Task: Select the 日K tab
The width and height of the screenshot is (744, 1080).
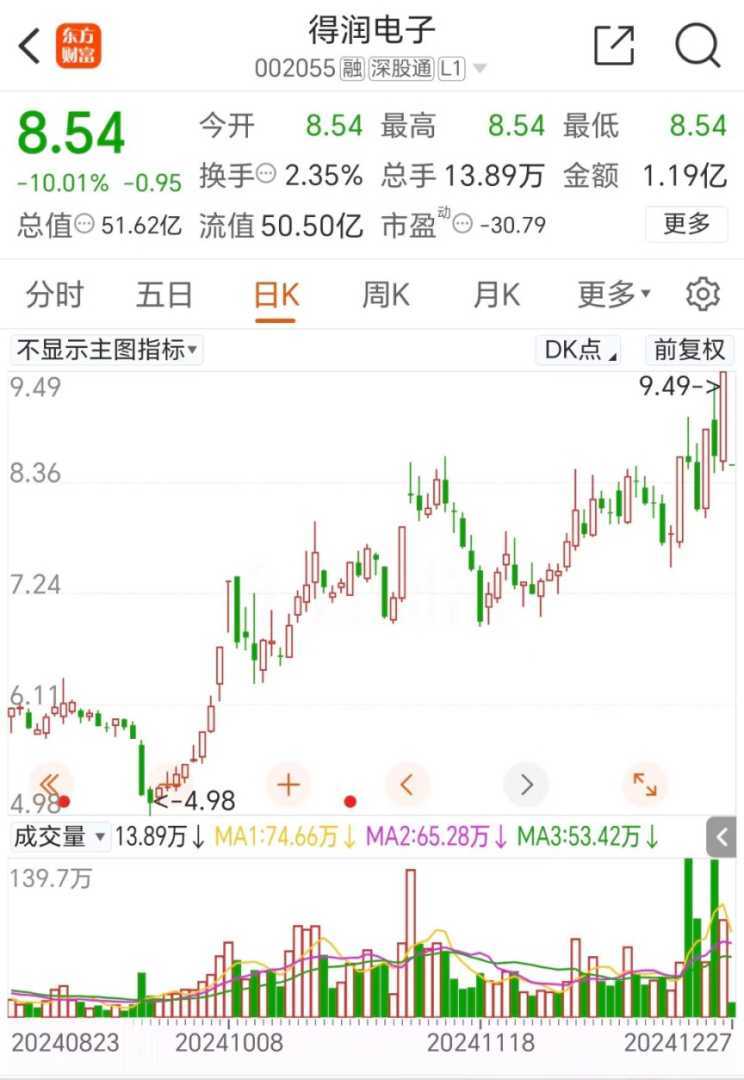Action: pyautogui.click(x=275, y=295)
